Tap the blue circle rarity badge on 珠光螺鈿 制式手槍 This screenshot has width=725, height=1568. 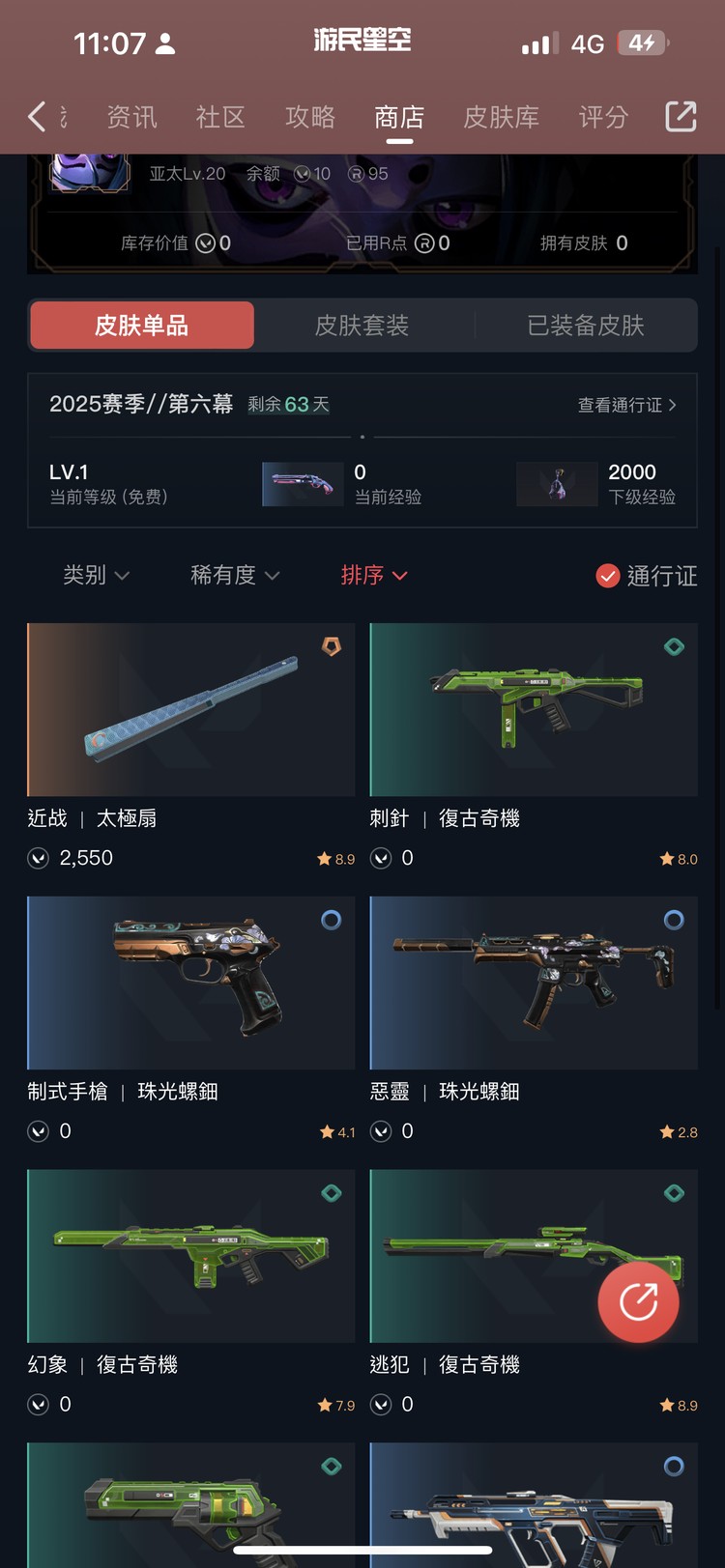(x=332, y=921)
